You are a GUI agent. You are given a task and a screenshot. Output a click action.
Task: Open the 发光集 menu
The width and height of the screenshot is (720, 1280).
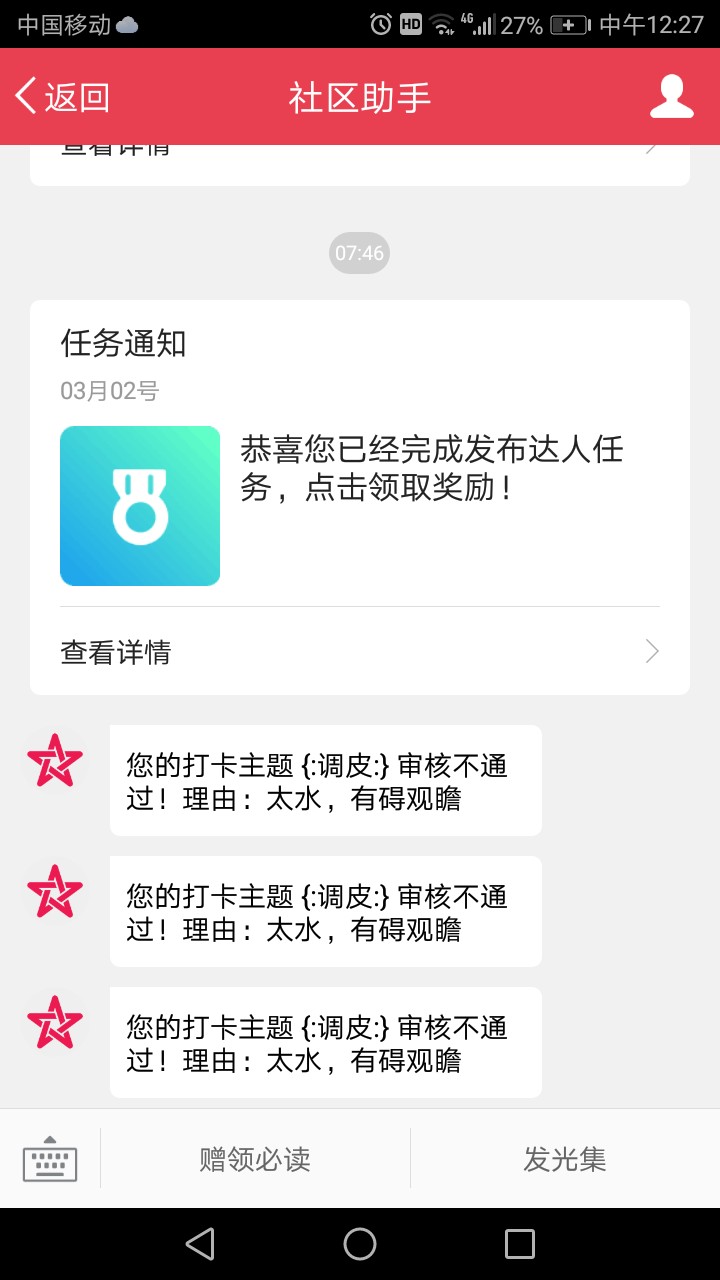[565, 1159]
